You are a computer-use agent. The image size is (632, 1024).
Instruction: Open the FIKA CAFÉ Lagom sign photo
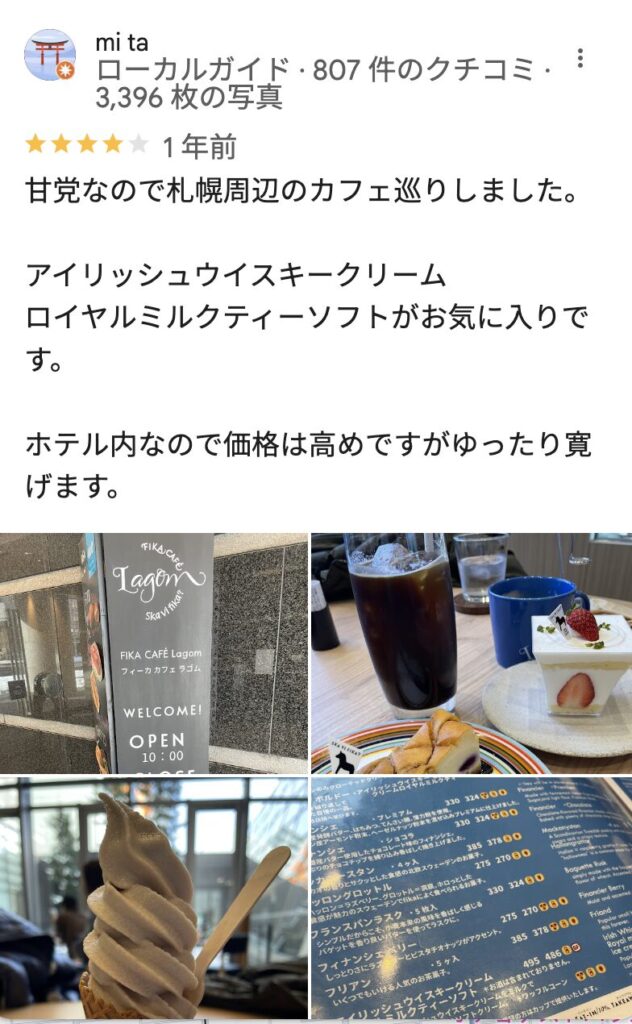[154, 653]
